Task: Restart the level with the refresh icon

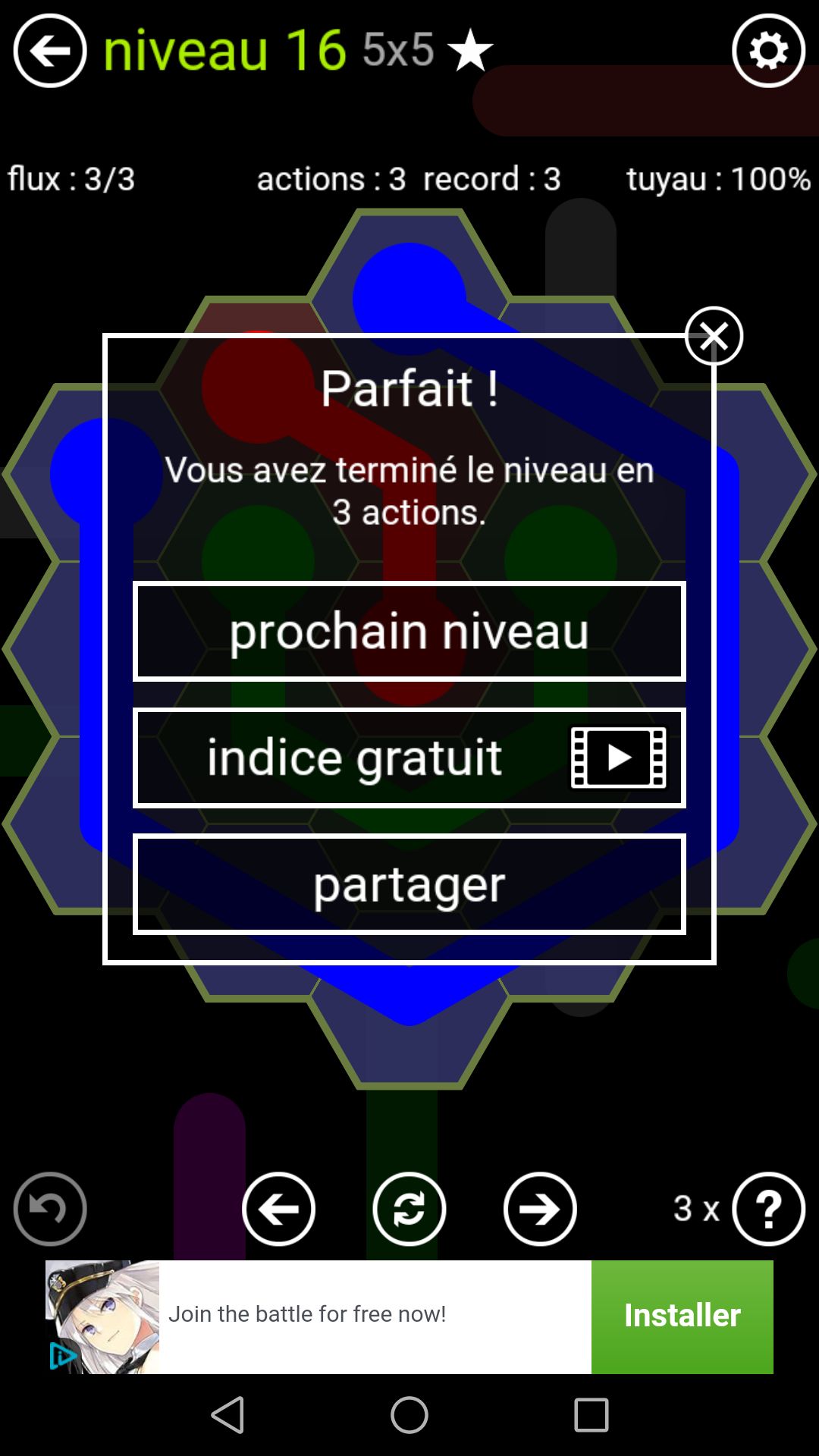Action: click(x=409, y=1209)
